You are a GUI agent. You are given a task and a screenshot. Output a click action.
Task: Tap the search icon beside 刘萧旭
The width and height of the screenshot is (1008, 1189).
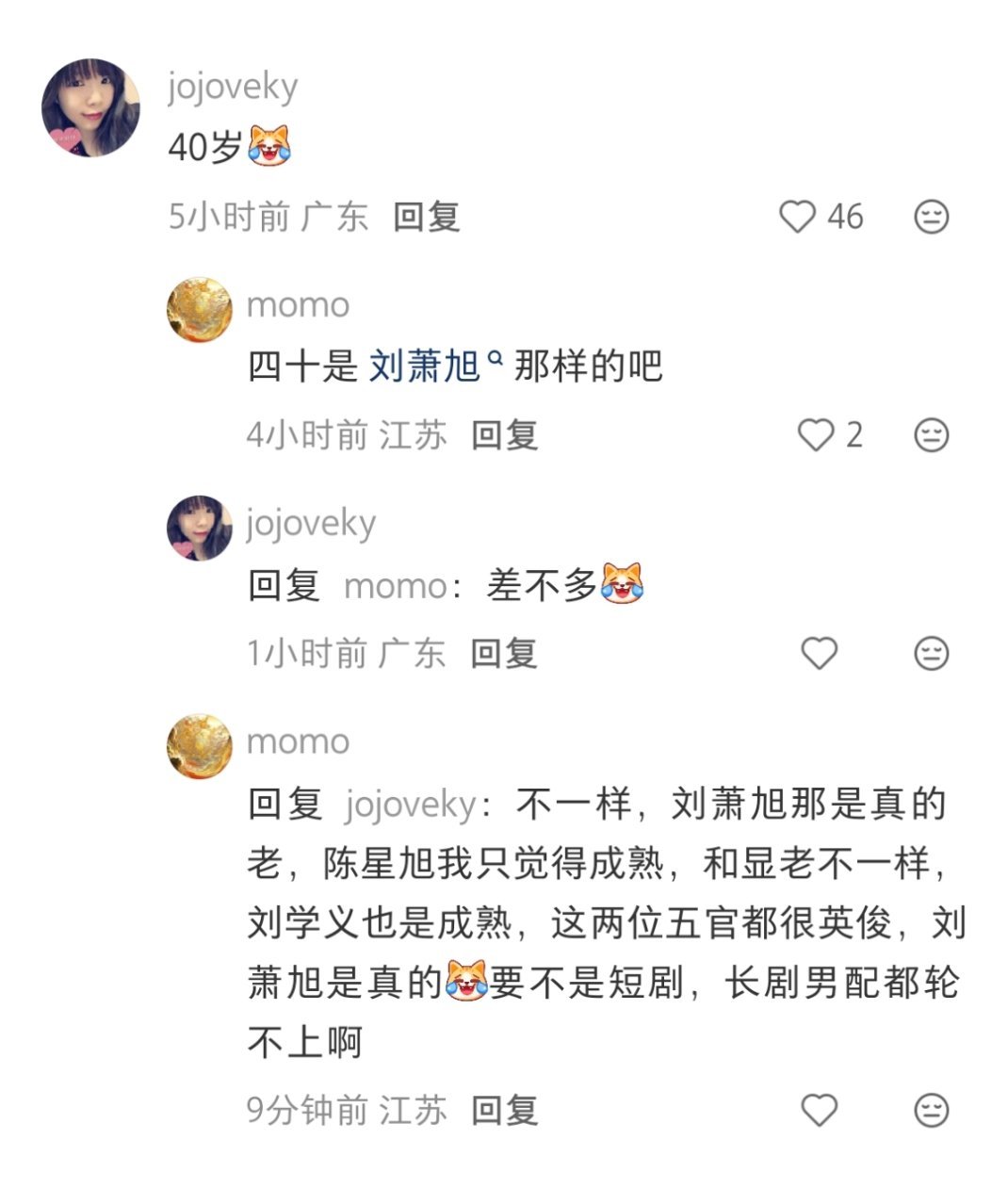point(493,360)
